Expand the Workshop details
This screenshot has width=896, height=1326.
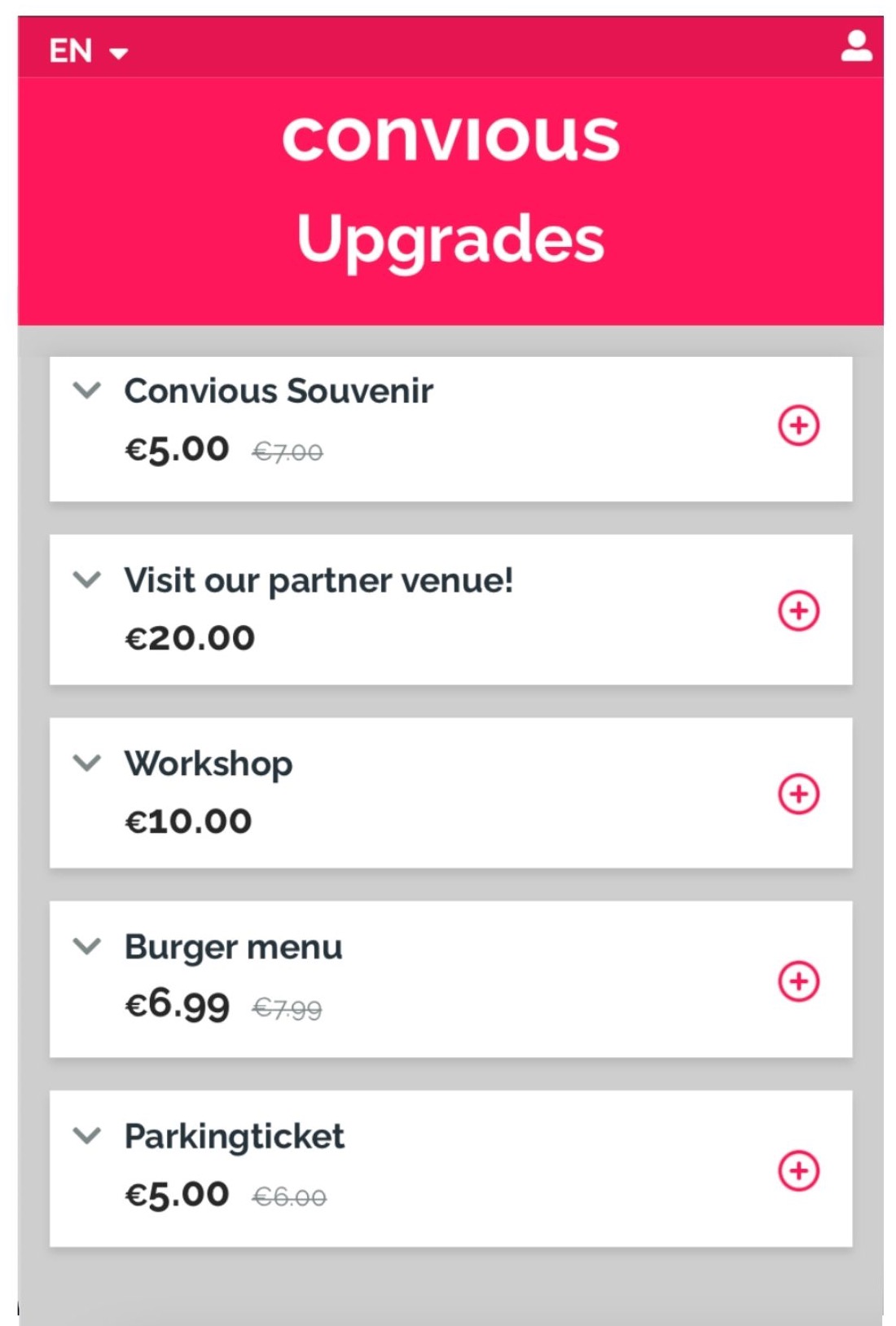coord(87,764)
